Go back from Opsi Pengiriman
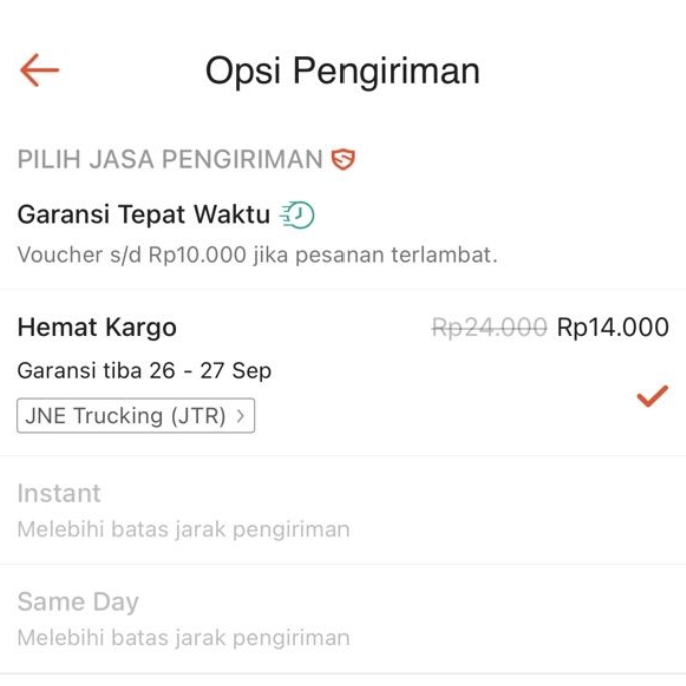 pos(39,70)
